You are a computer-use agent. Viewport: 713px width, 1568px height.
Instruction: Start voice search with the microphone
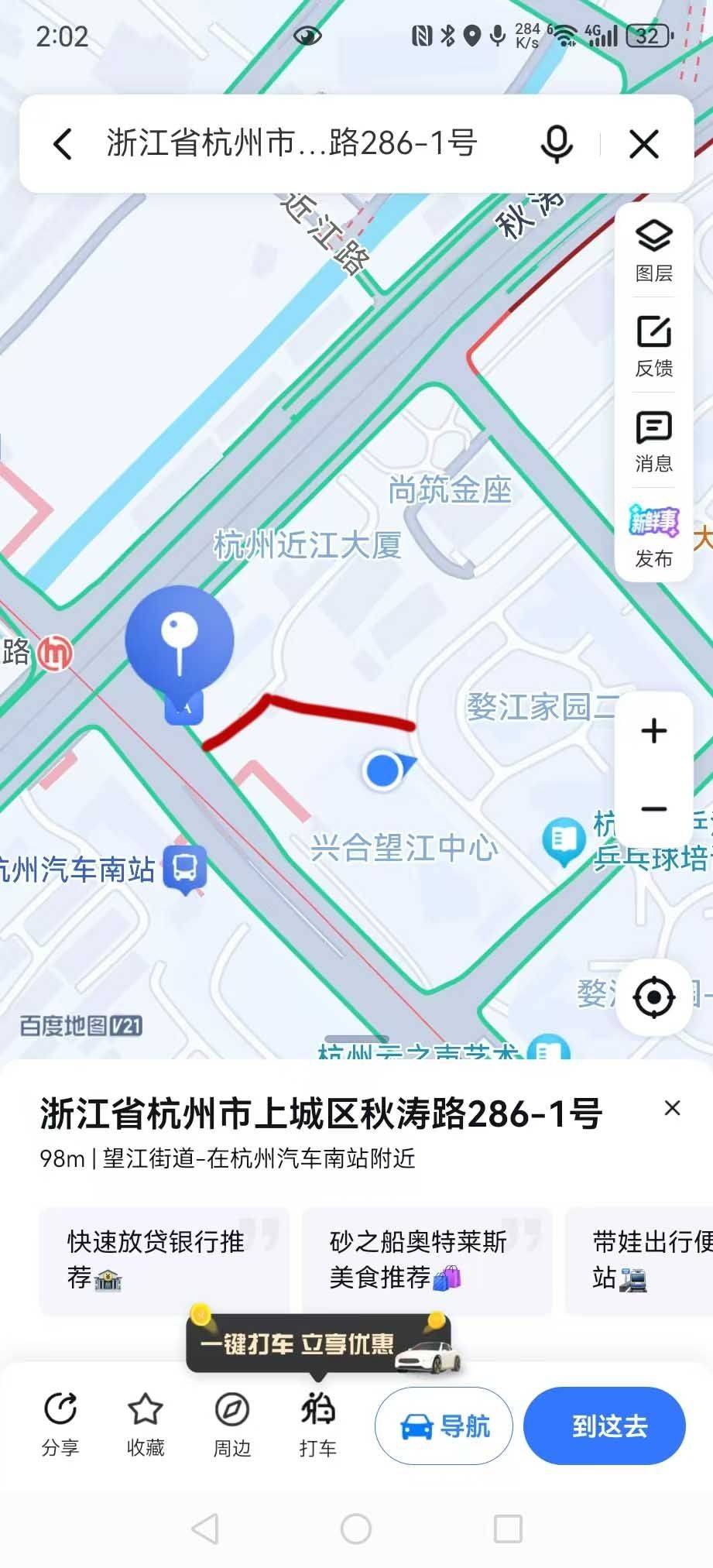[x=556, y=144]
